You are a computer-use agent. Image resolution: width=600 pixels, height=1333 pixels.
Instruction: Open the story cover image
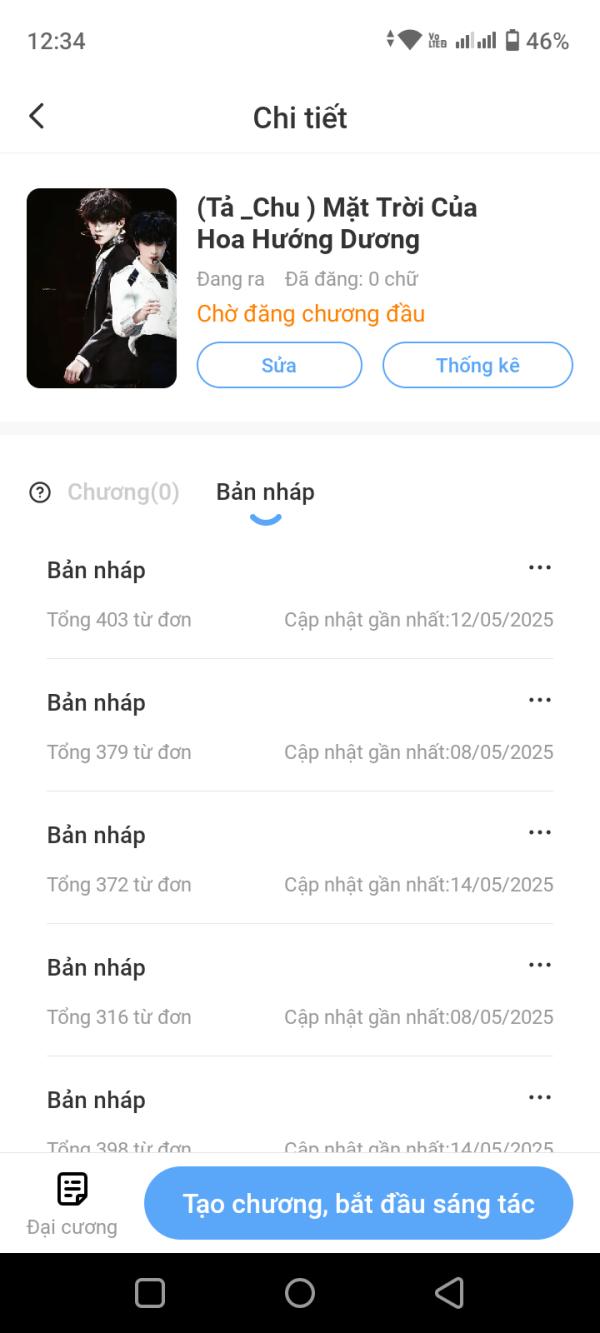(x=101, y=288)
